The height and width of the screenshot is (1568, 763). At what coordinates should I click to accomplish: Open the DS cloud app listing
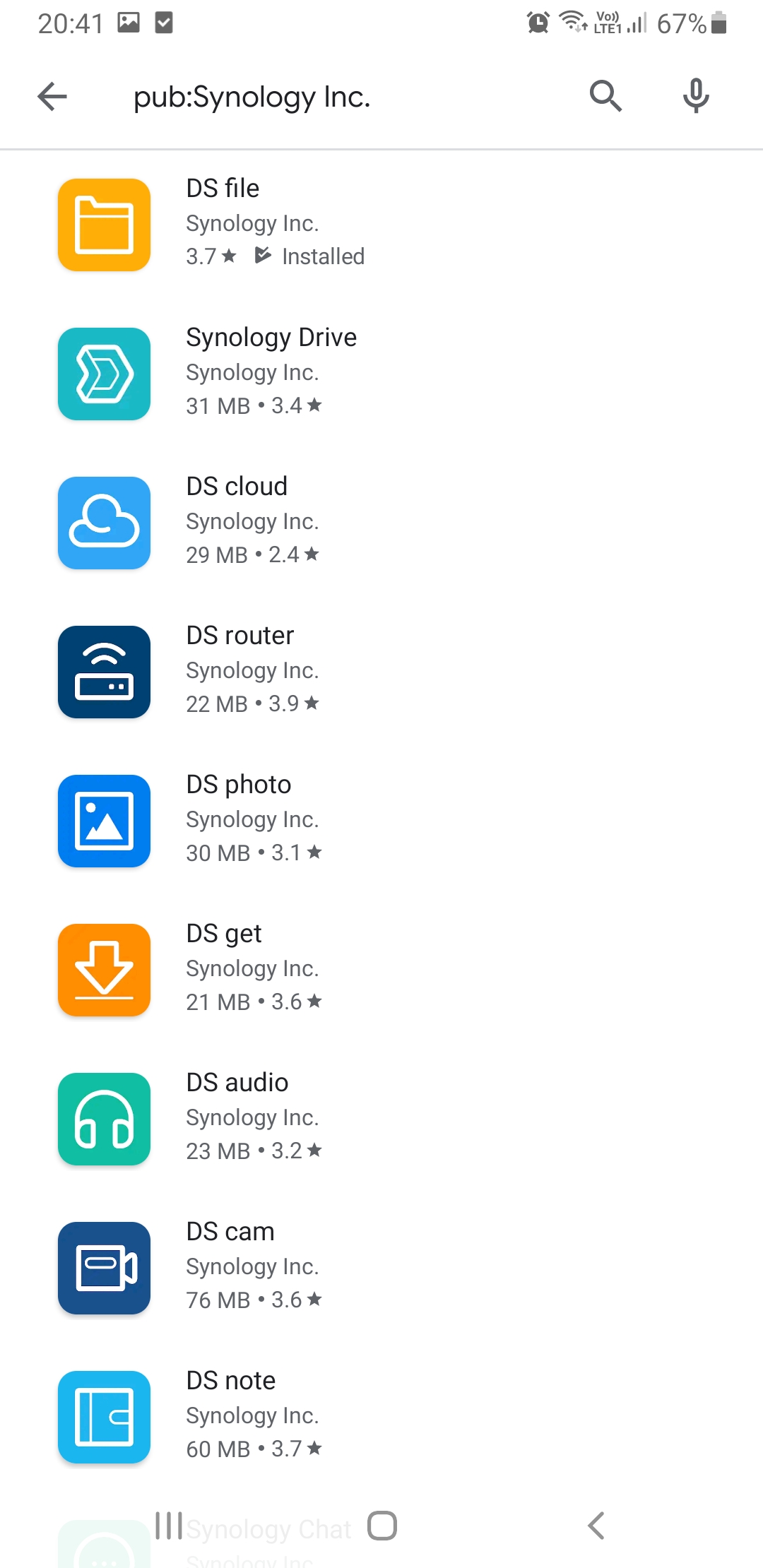381,522
